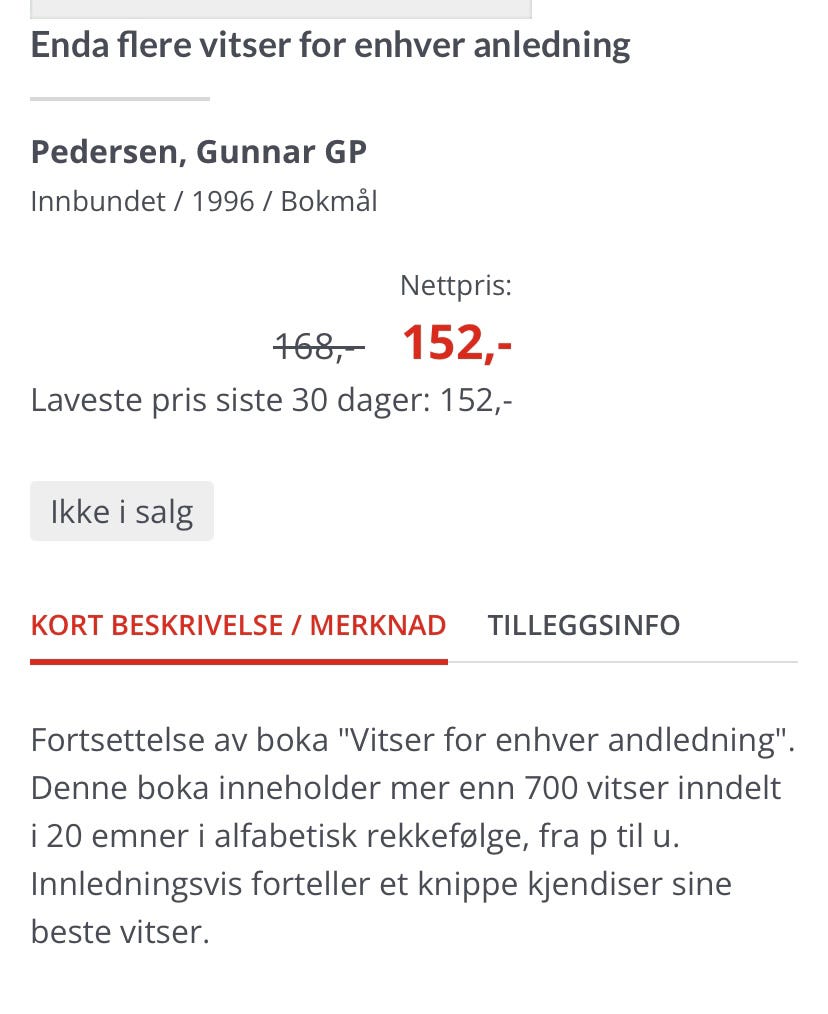Click the word 'Bokmål' in the format line
Viewport: 828px width, 1014px height.
click(330, 201)
